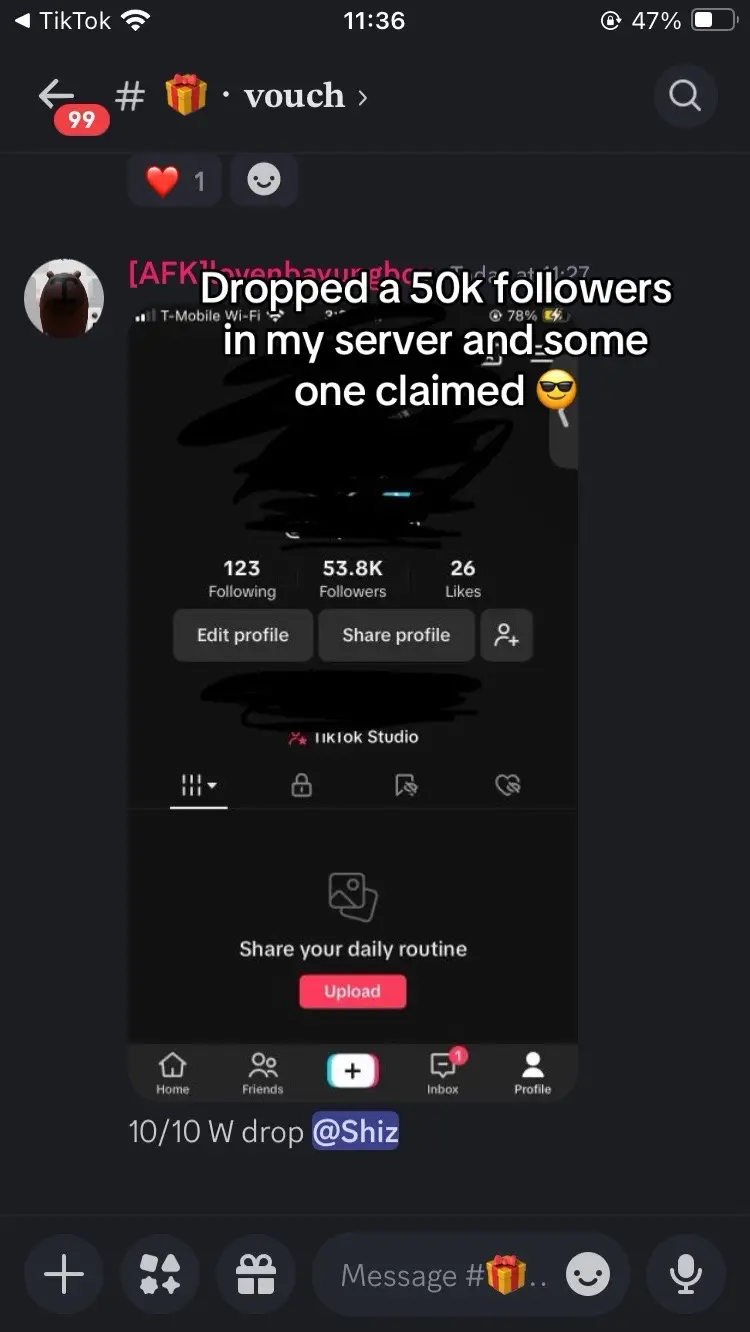Open the plus attachment menu

(64, 1274)
